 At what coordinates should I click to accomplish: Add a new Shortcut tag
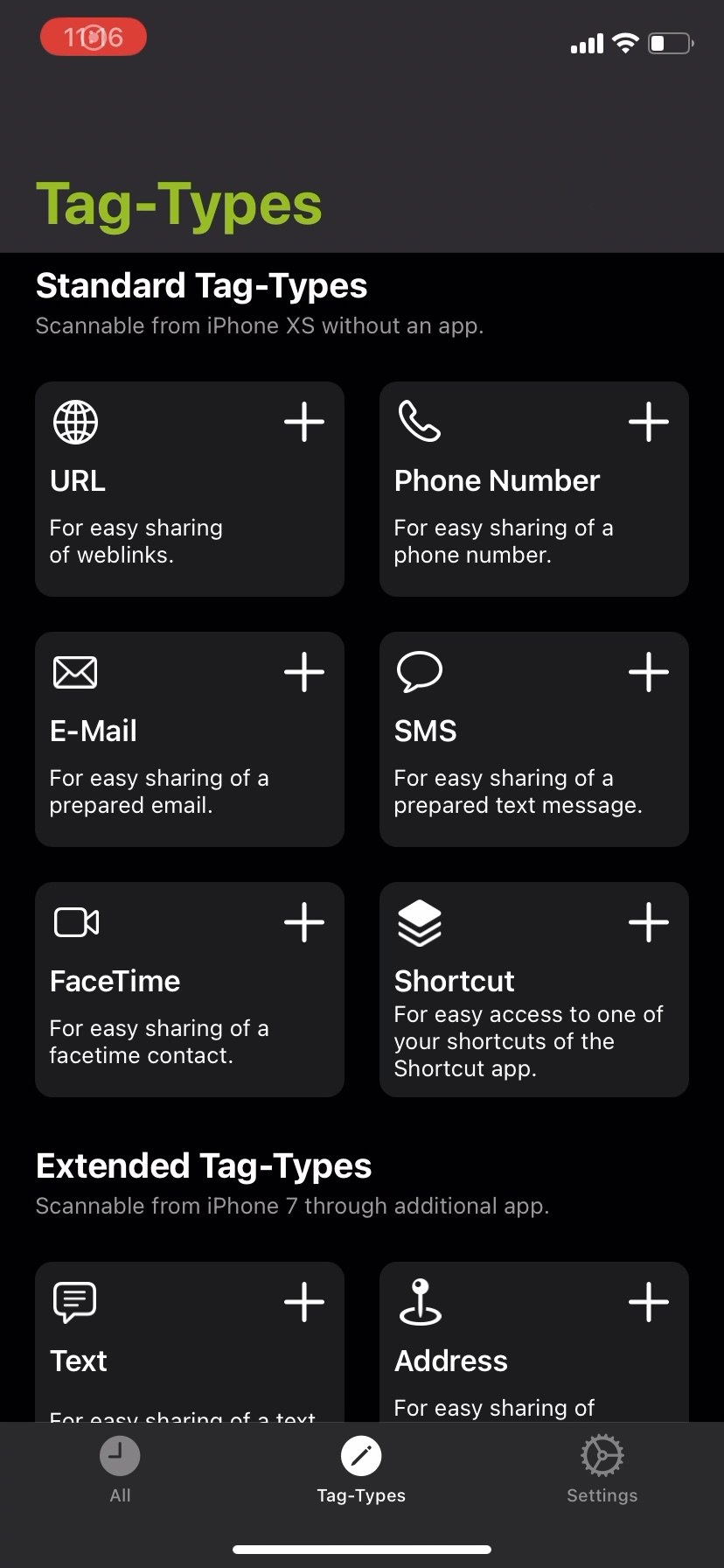(x=648, y=922)
